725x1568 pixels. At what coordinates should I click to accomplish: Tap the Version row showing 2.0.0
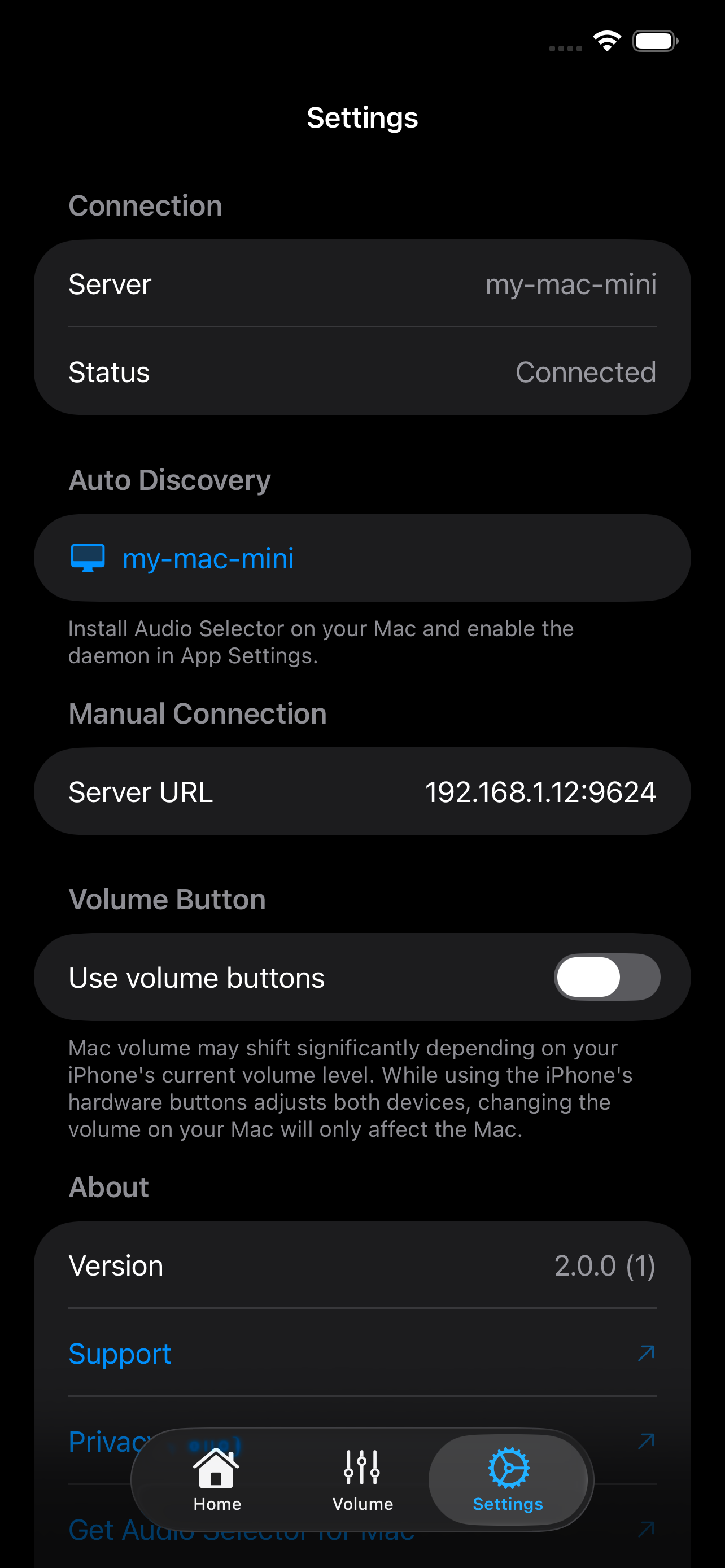pyautogui.click(x=363, y=1265)
